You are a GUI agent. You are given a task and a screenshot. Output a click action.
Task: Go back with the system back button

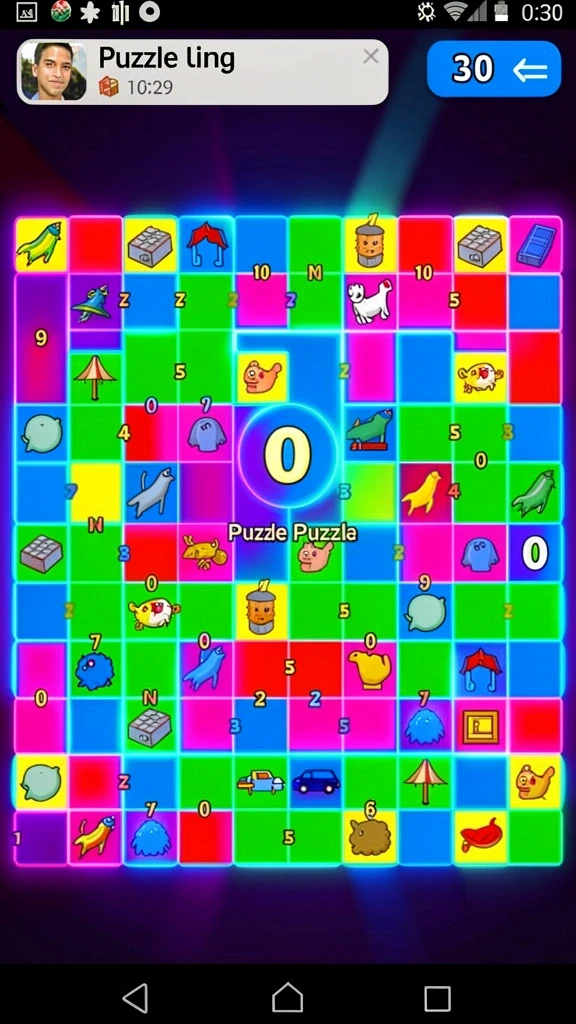(136, 998)
